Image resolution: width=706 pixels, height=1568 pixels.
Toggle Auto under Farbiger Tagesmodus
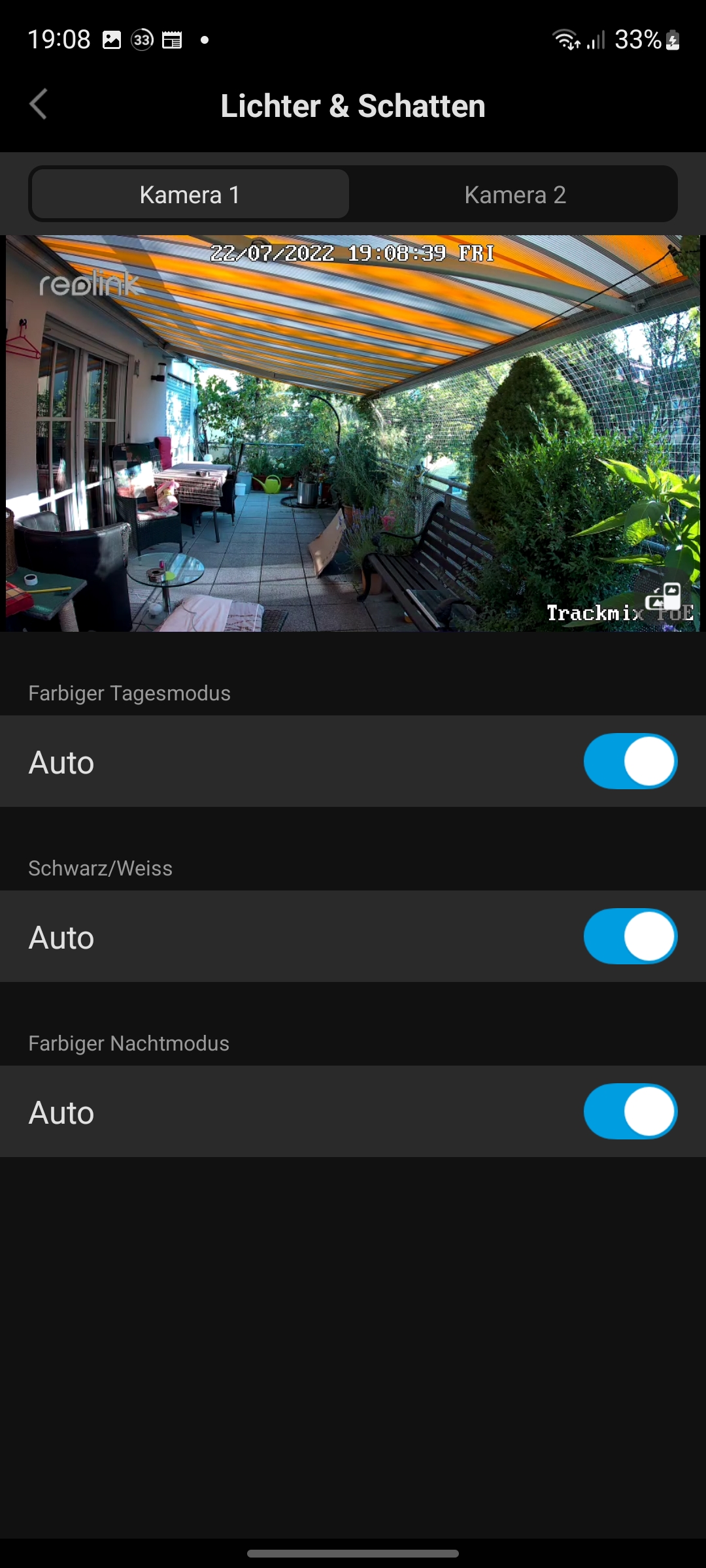630,761
